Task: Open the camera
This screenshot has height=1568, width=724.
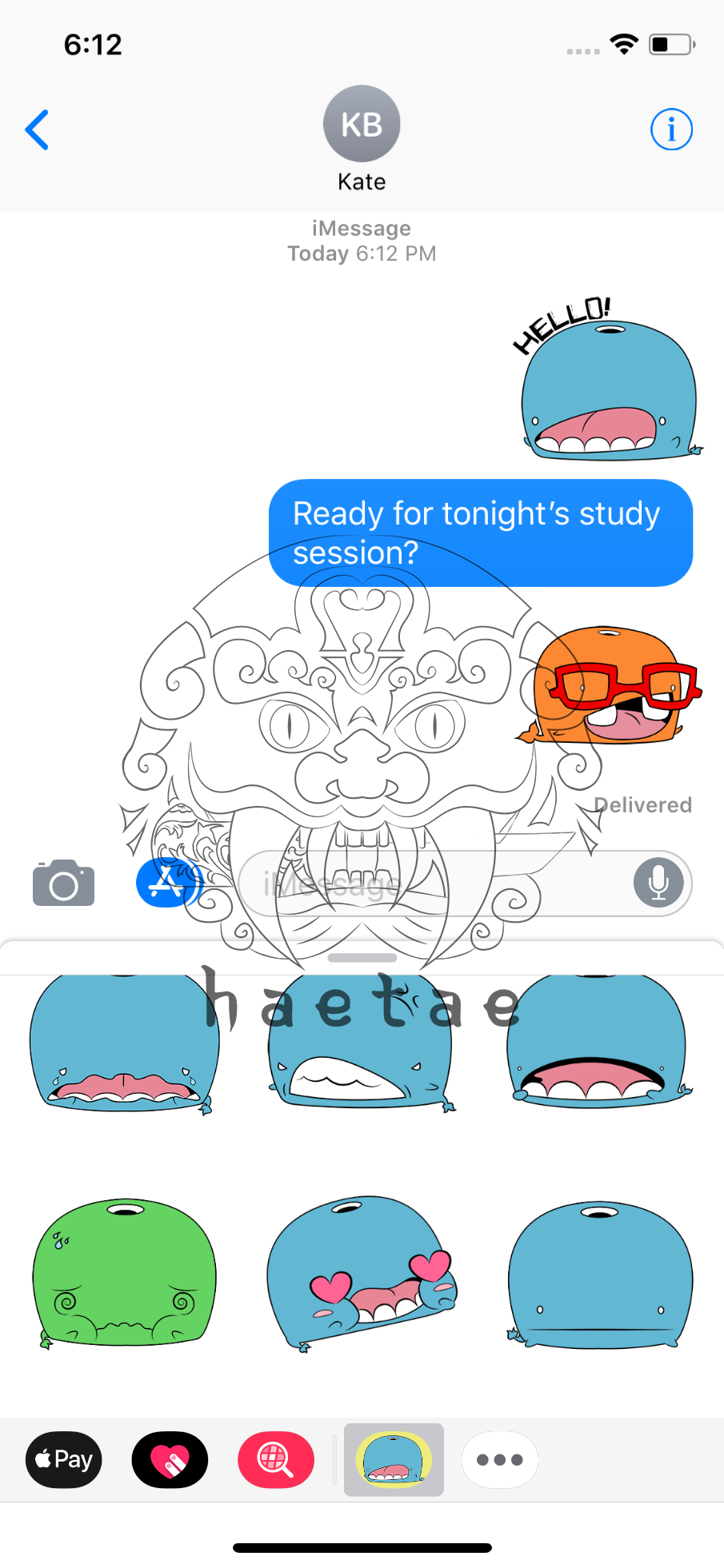Action: click(64, 883)
